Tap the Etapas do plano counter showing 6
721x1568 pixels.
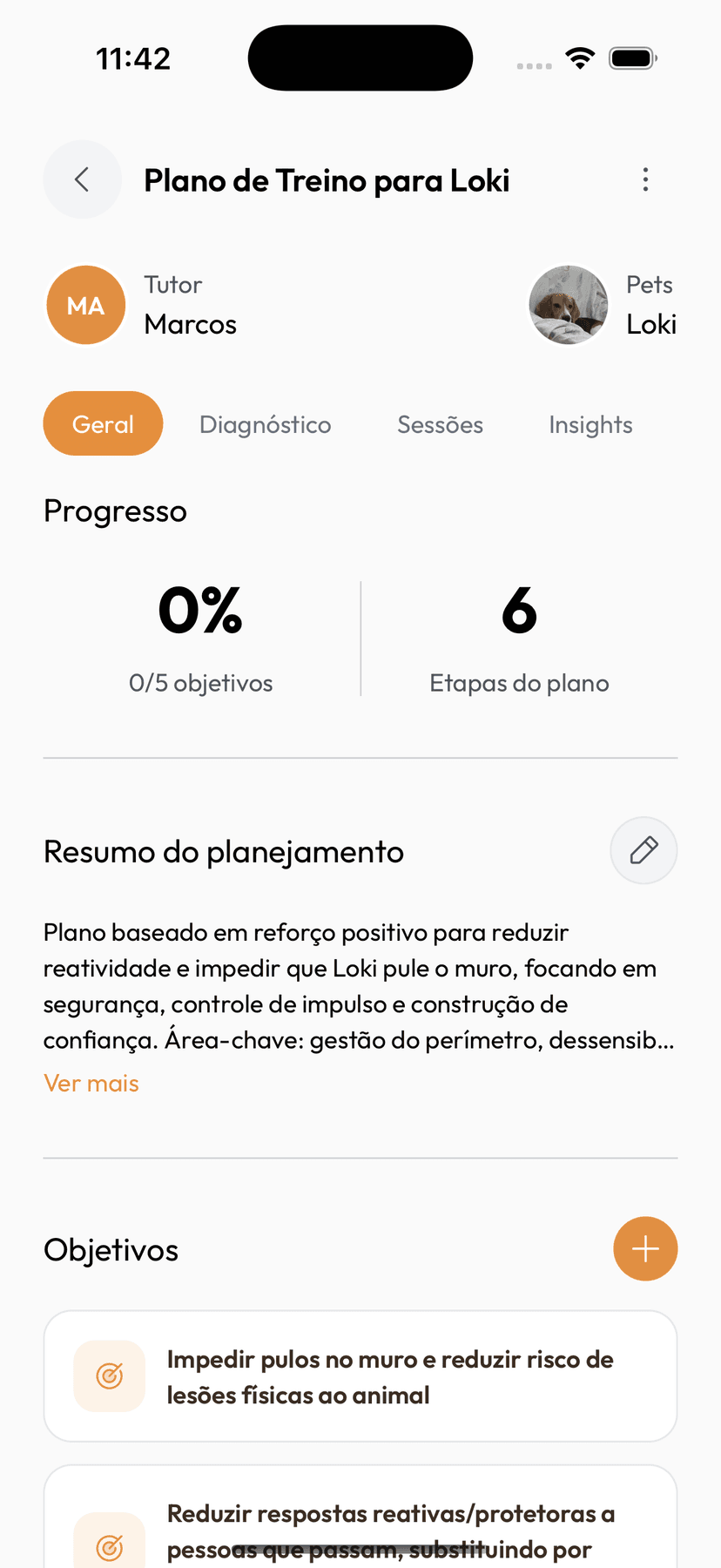point(518,610)
